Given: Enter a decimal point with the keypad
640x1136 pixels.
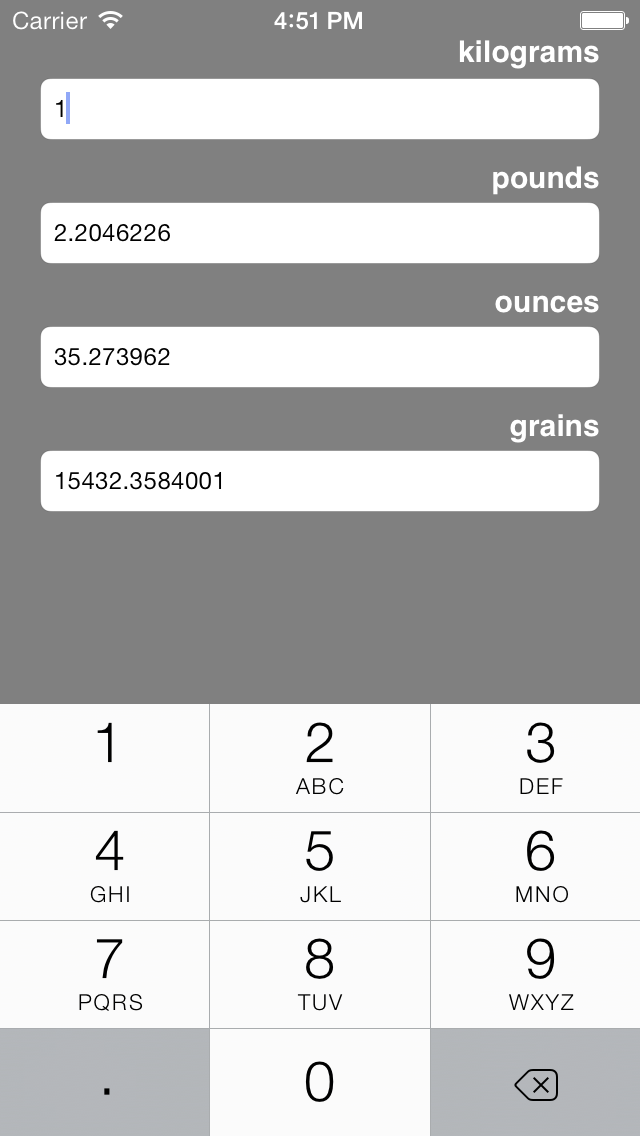Looking at the screenshot, I should [x=104, y=1083].
